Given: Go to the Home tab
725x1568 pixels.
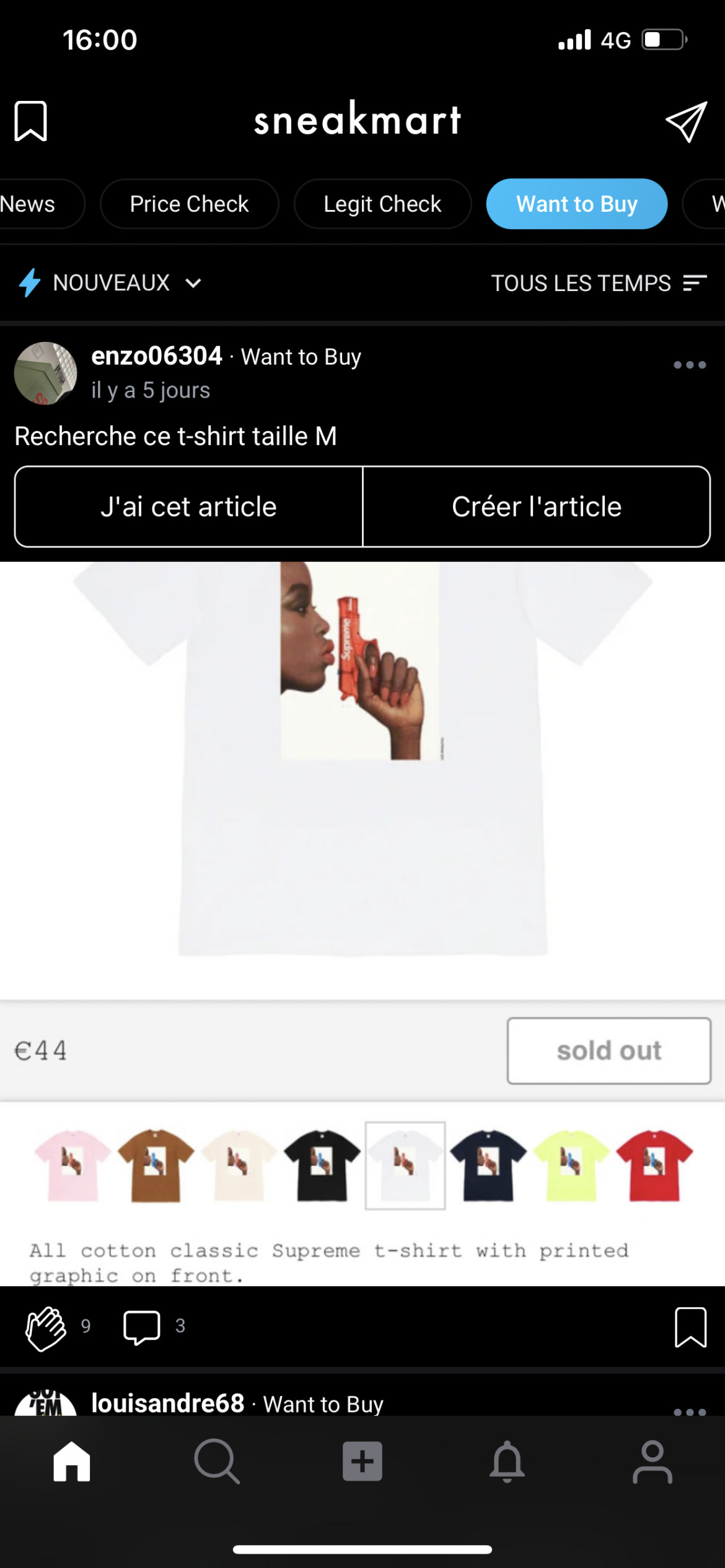Looking at the screenshot, I should (x=72, y=1461).
